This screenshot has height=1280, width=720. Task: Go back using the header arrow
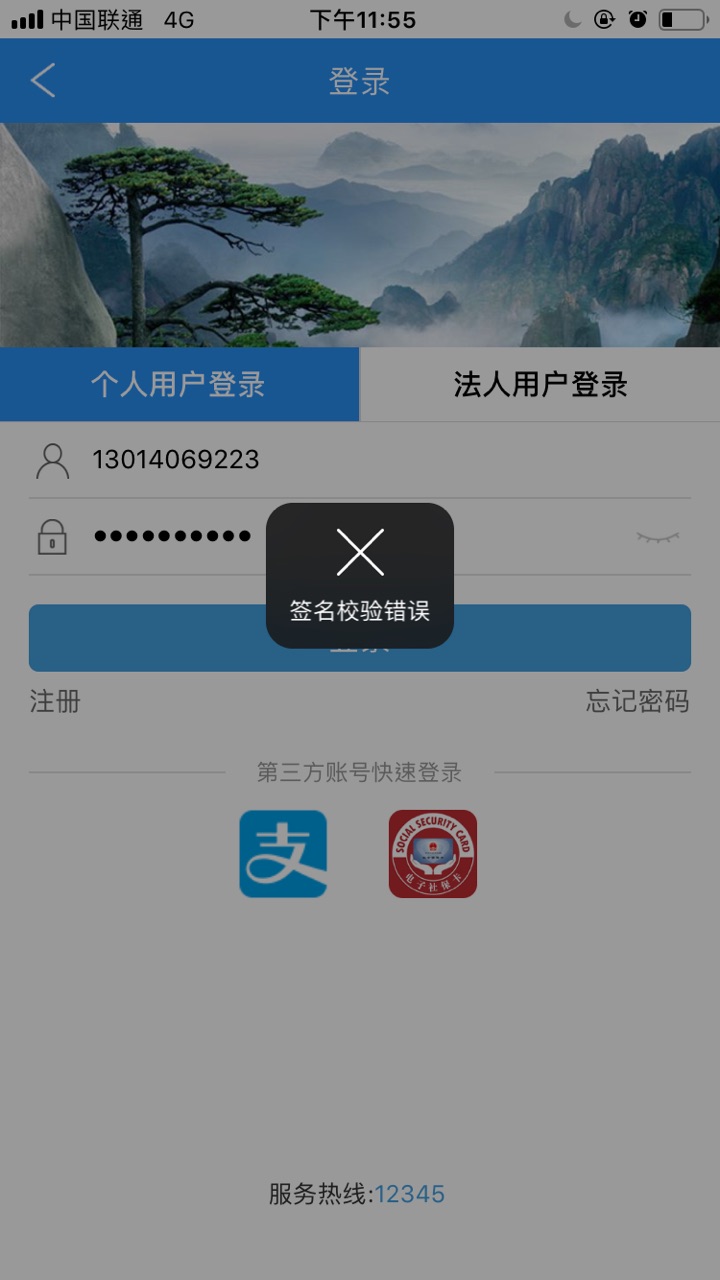[43, 80]
